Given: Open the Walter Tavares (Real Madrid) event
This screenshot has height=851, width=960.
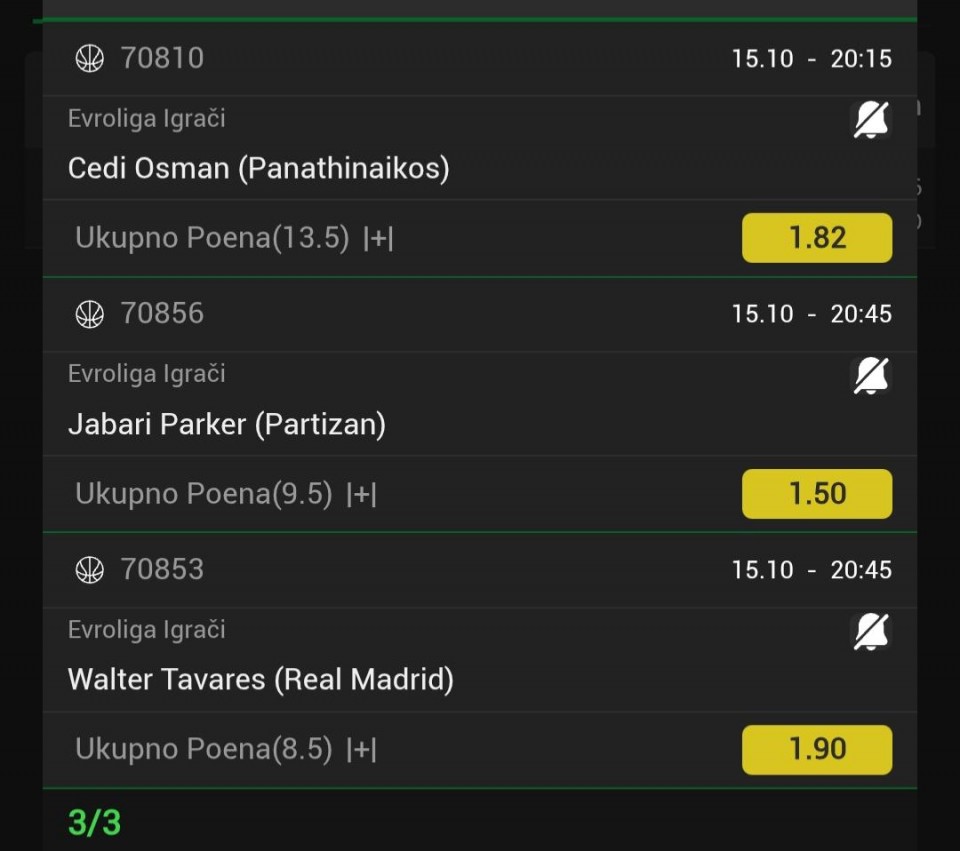Looking at the screenshot, I should point(260,680).
